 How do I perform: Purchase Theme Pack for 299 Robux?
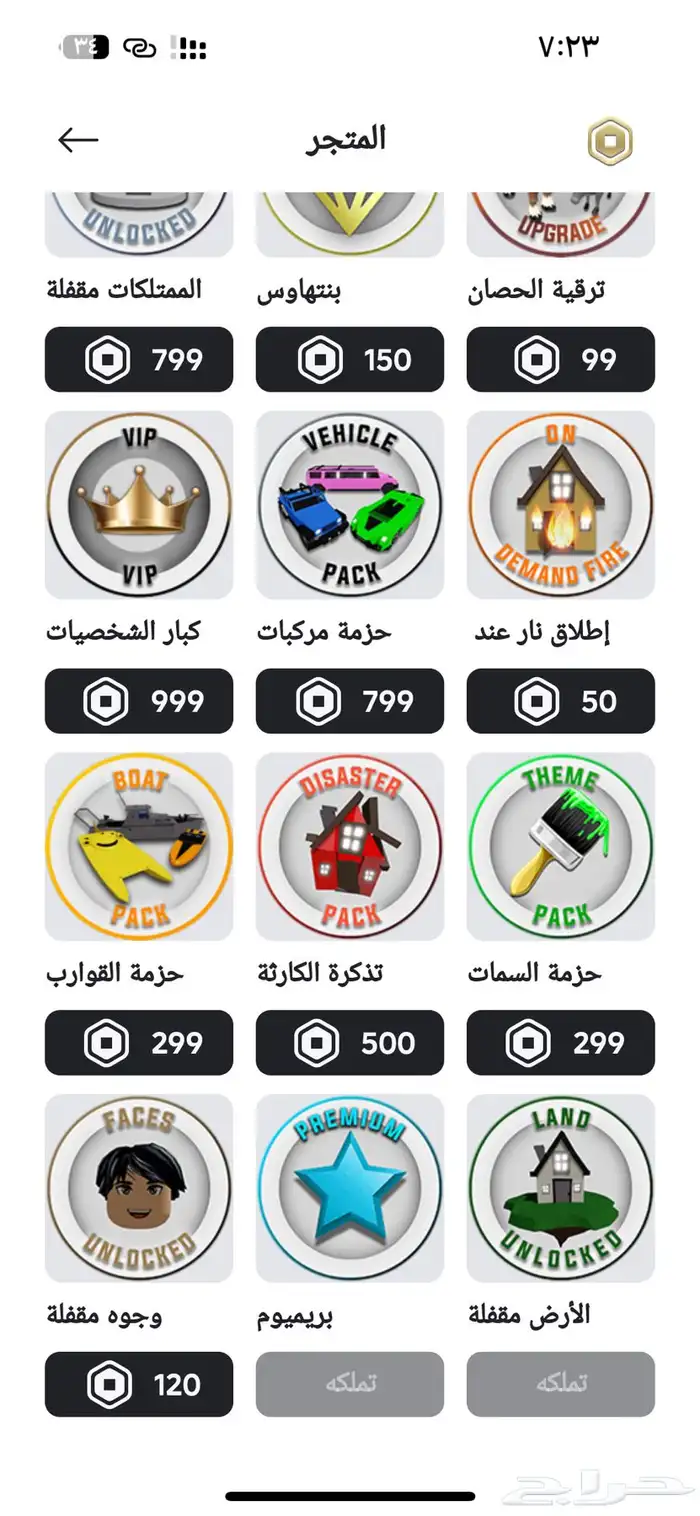click(x=560, y=1043)
